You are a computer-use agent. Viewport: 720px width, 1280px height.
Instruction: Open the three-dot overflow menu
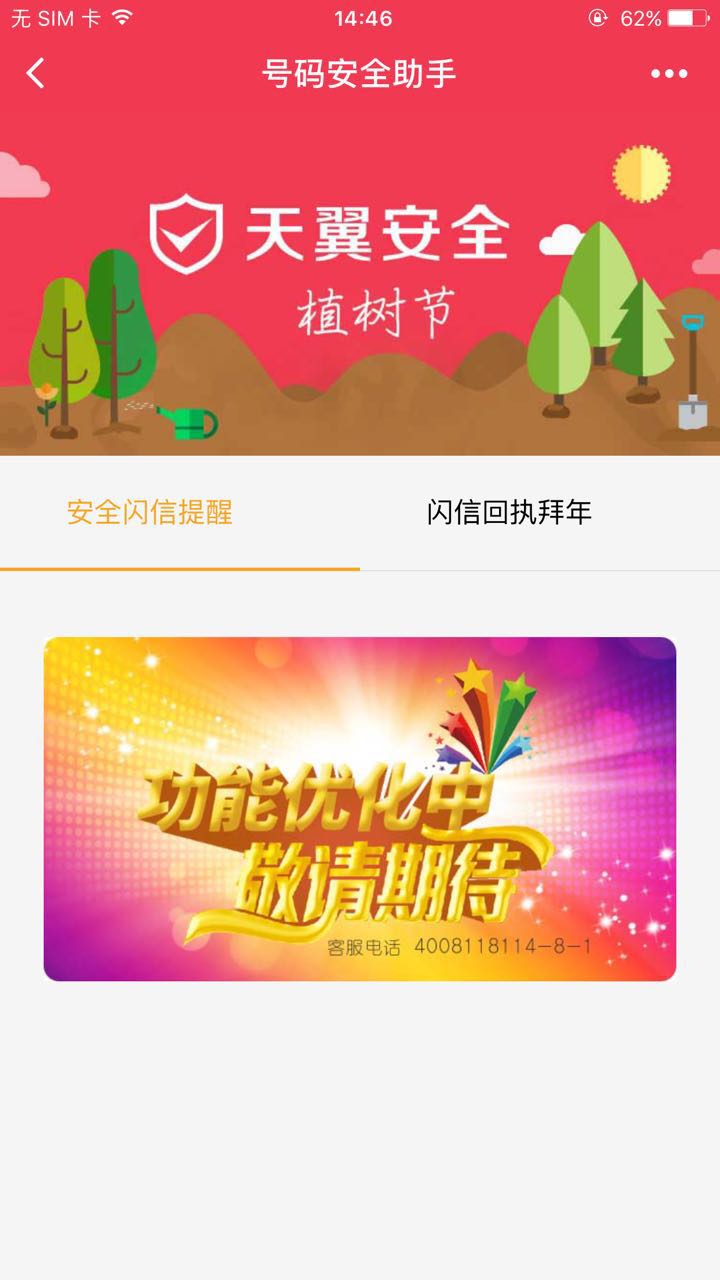pos(669,73)
